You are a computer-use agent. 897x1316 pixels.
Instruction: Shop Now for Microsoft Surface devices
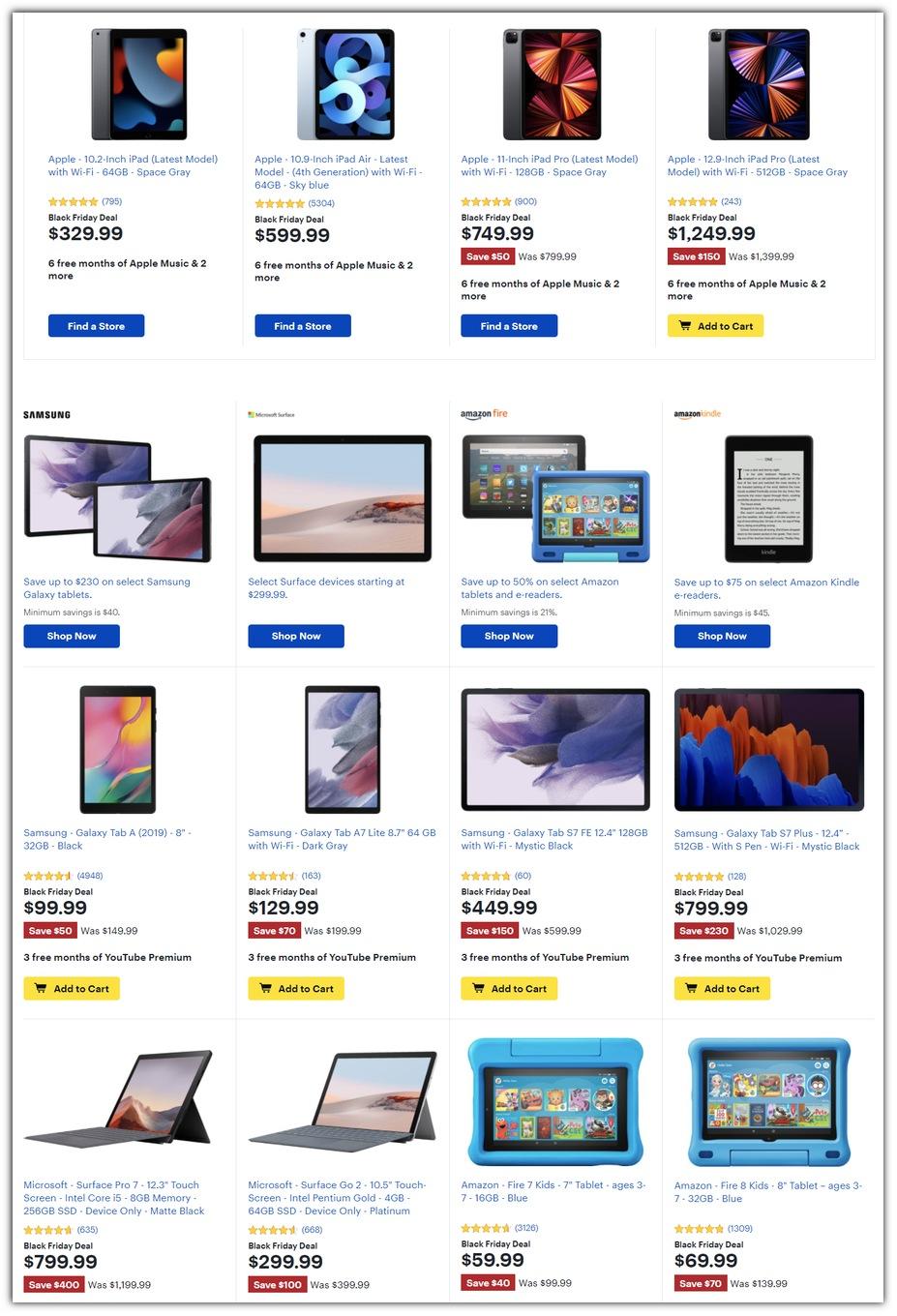click(296, 636)
